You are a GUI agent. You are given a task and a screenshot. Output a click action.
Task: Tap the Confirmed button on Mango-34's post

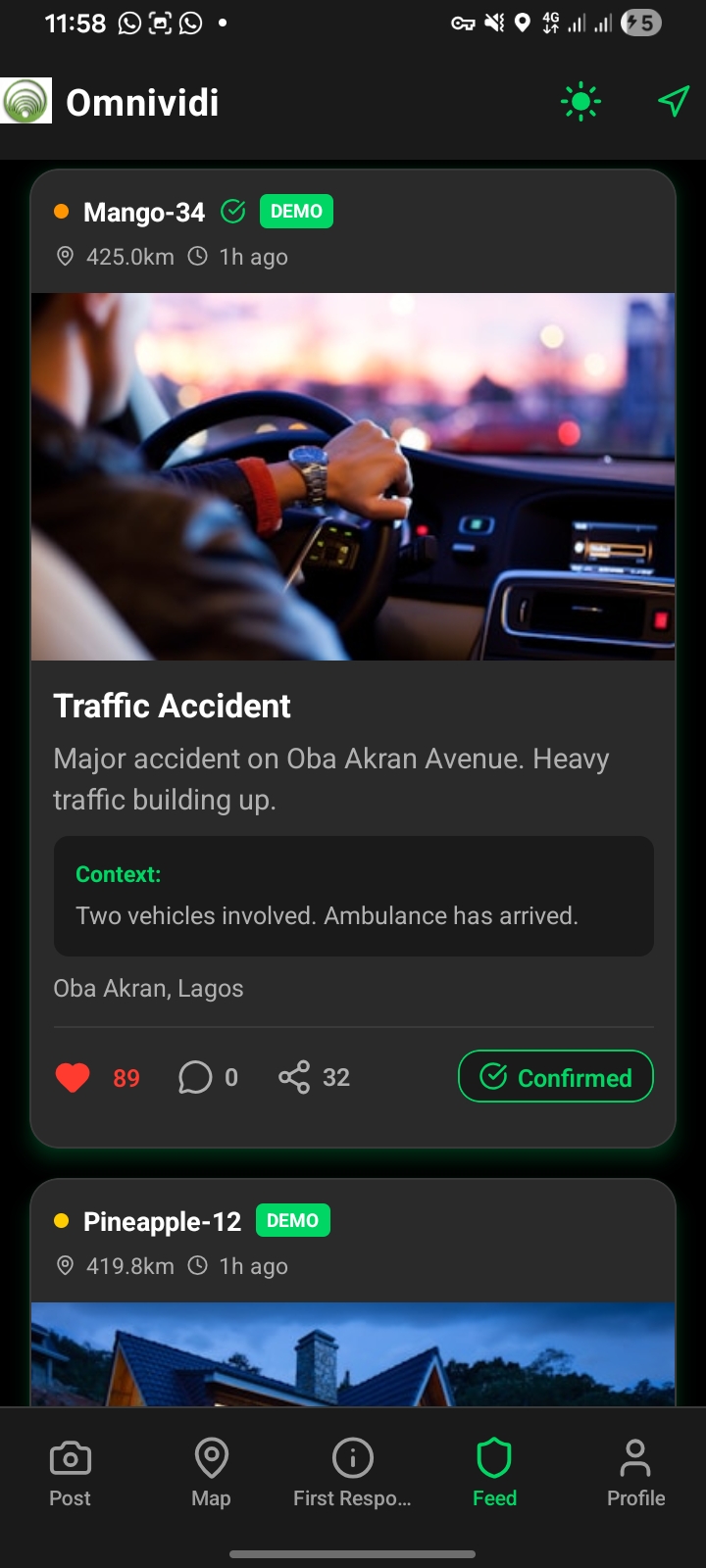point(555,1077)
